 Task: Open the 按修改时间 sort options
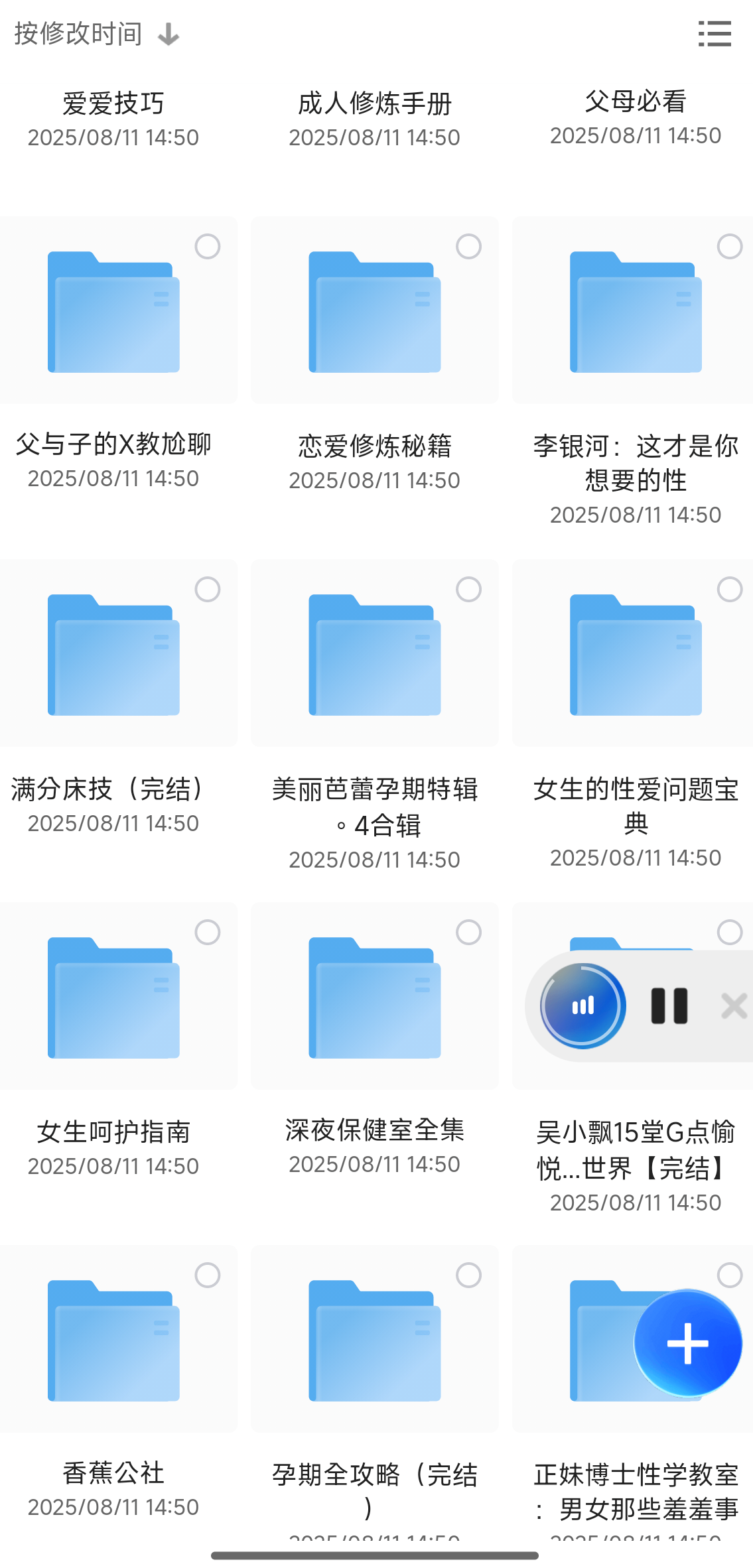tap(78, 33)
